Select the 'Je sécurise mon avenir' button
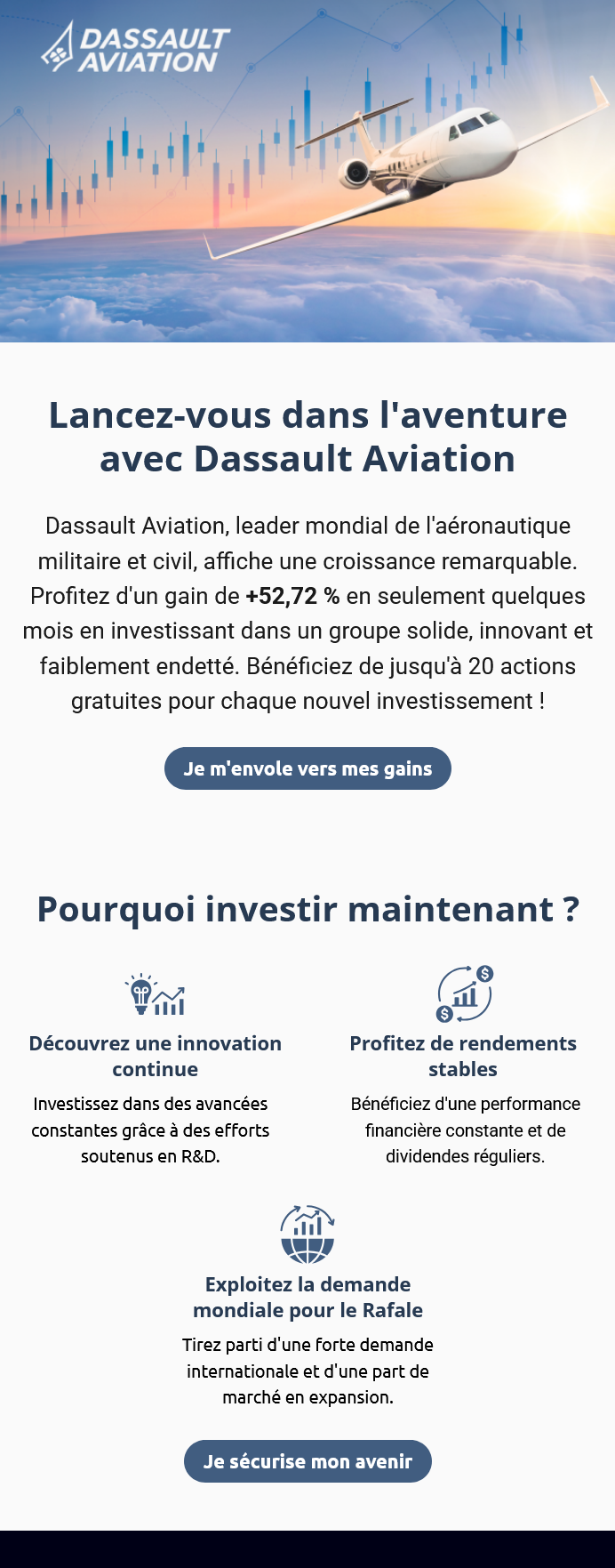Image resolution: width=615 pixels, height=1568 pixels. tap(307, 1461)
